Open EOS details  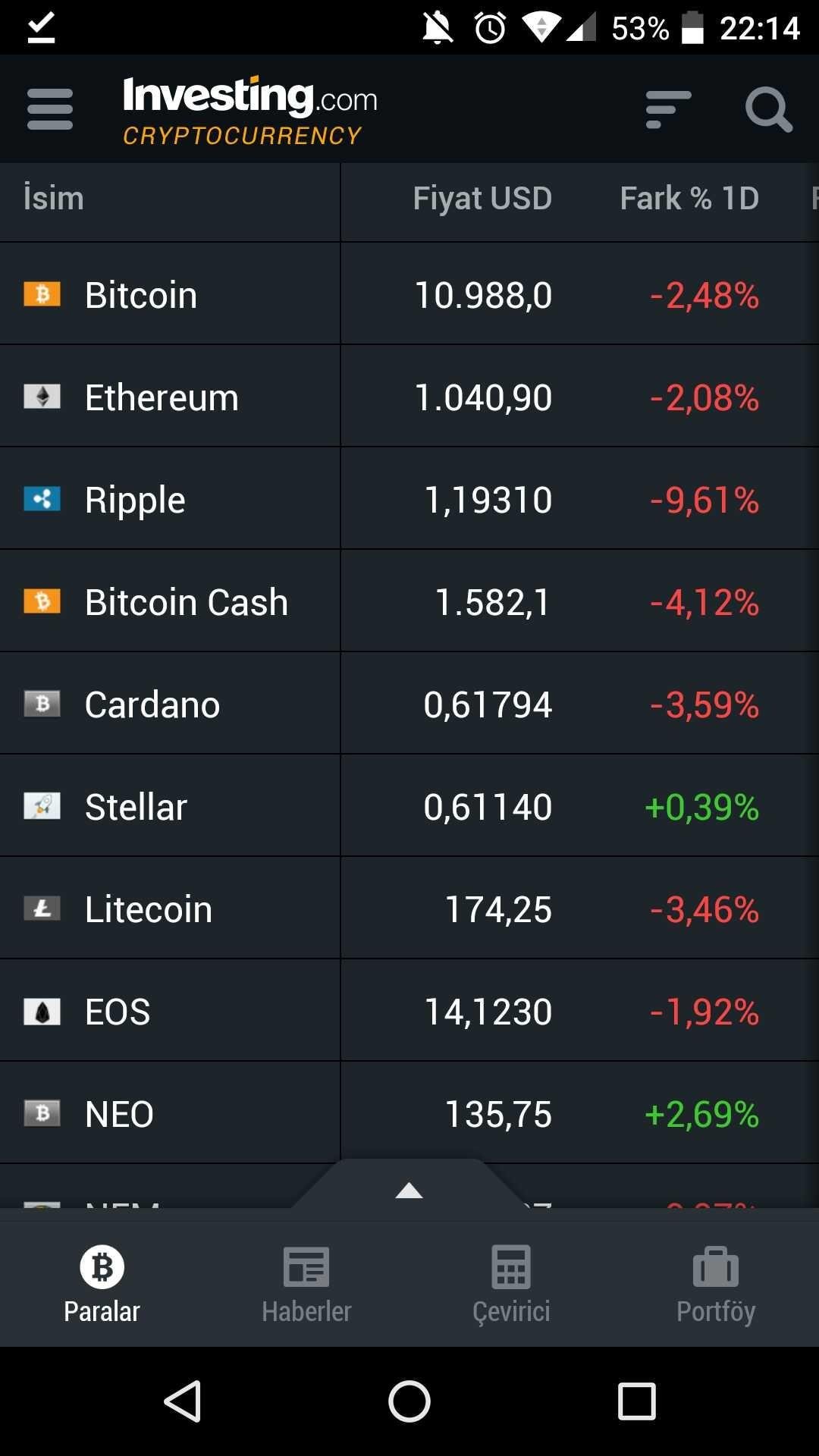[x=409, y=1011]
